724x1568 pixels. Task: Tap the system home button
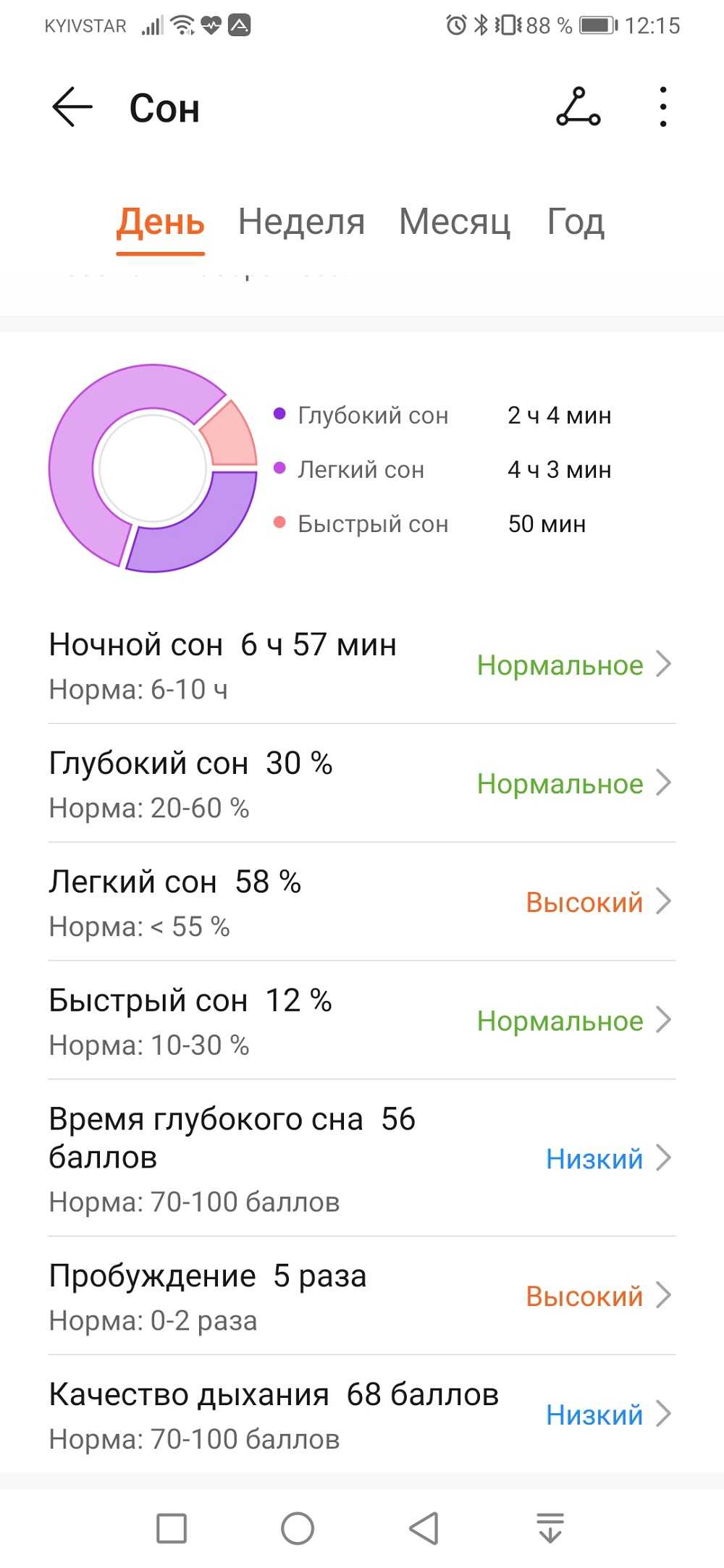coord(297,1529)
